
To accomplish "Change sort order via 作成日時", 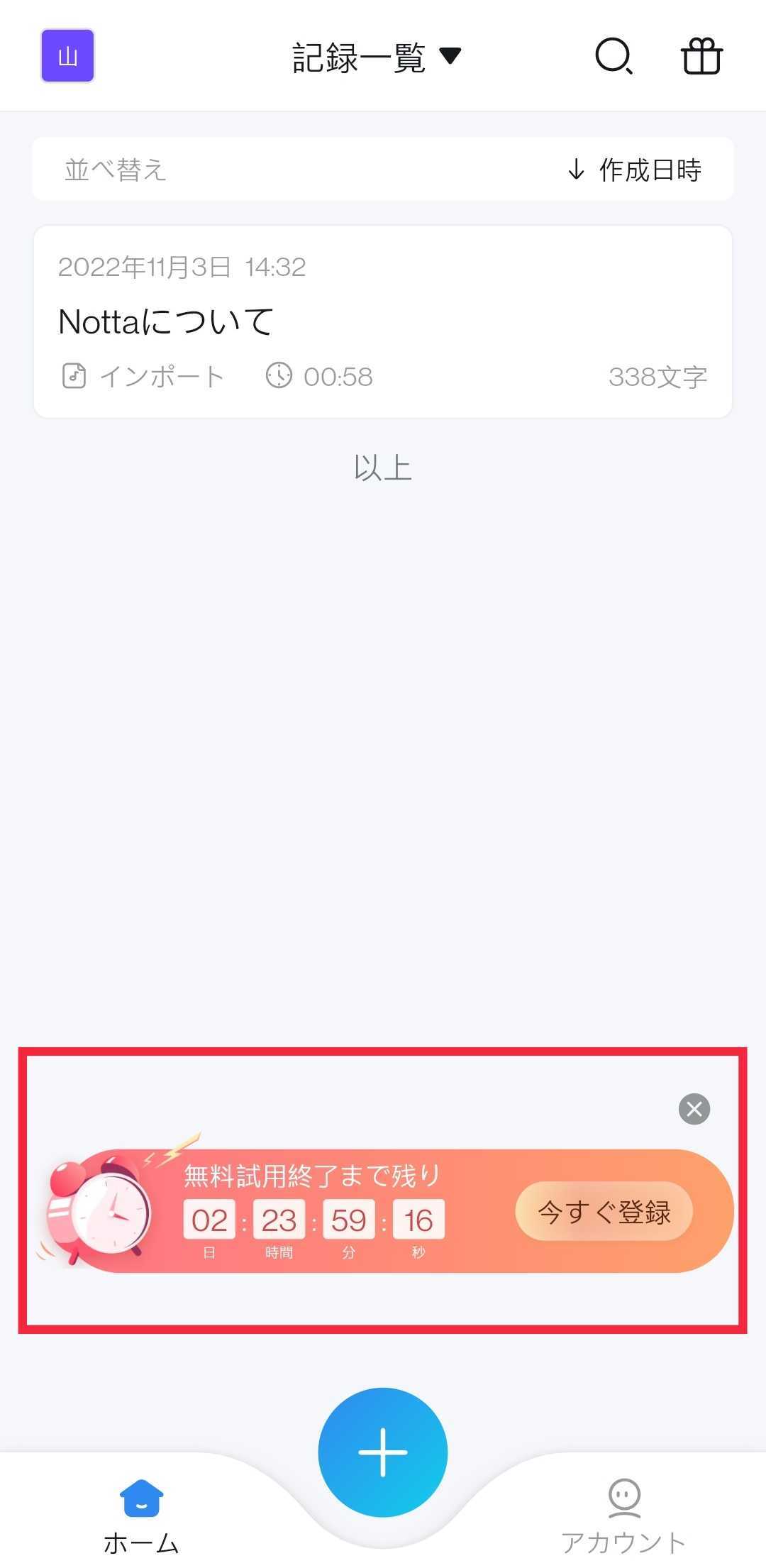I will coord(634,170).
